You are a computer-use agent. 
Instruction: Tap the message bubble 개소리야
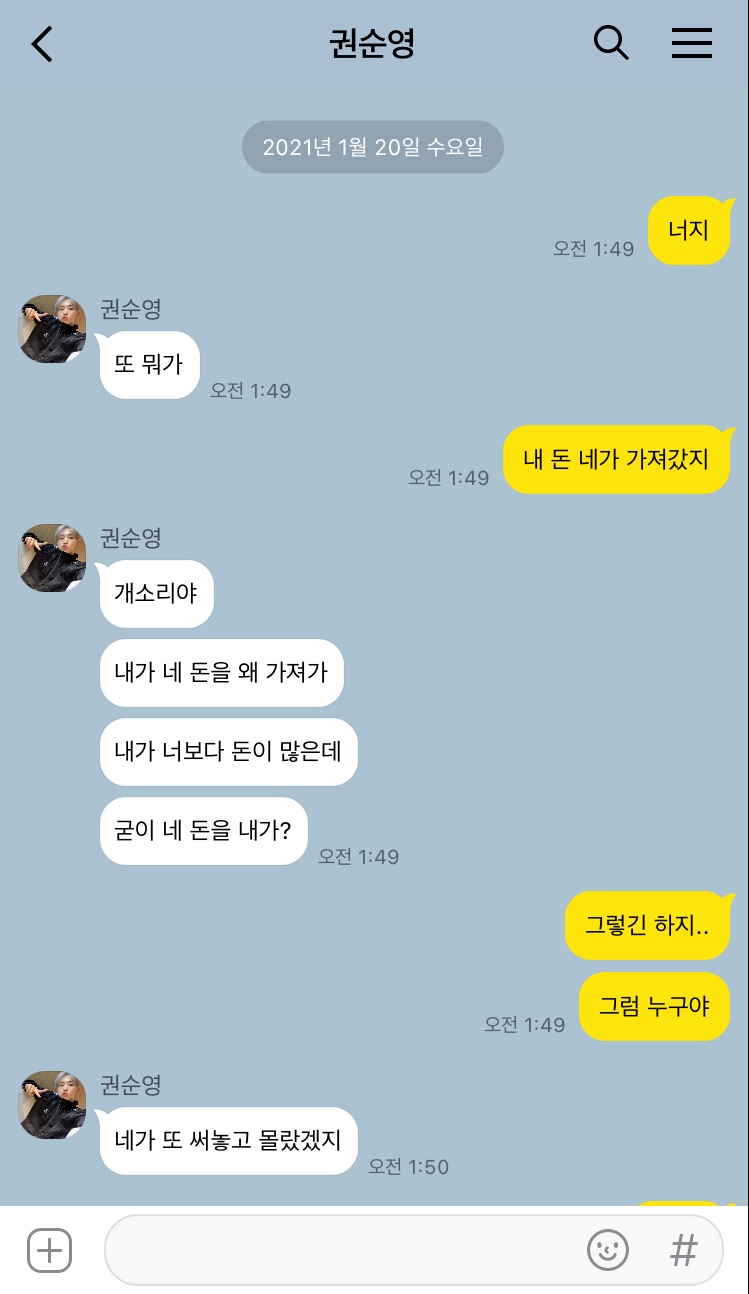(156, 594)
